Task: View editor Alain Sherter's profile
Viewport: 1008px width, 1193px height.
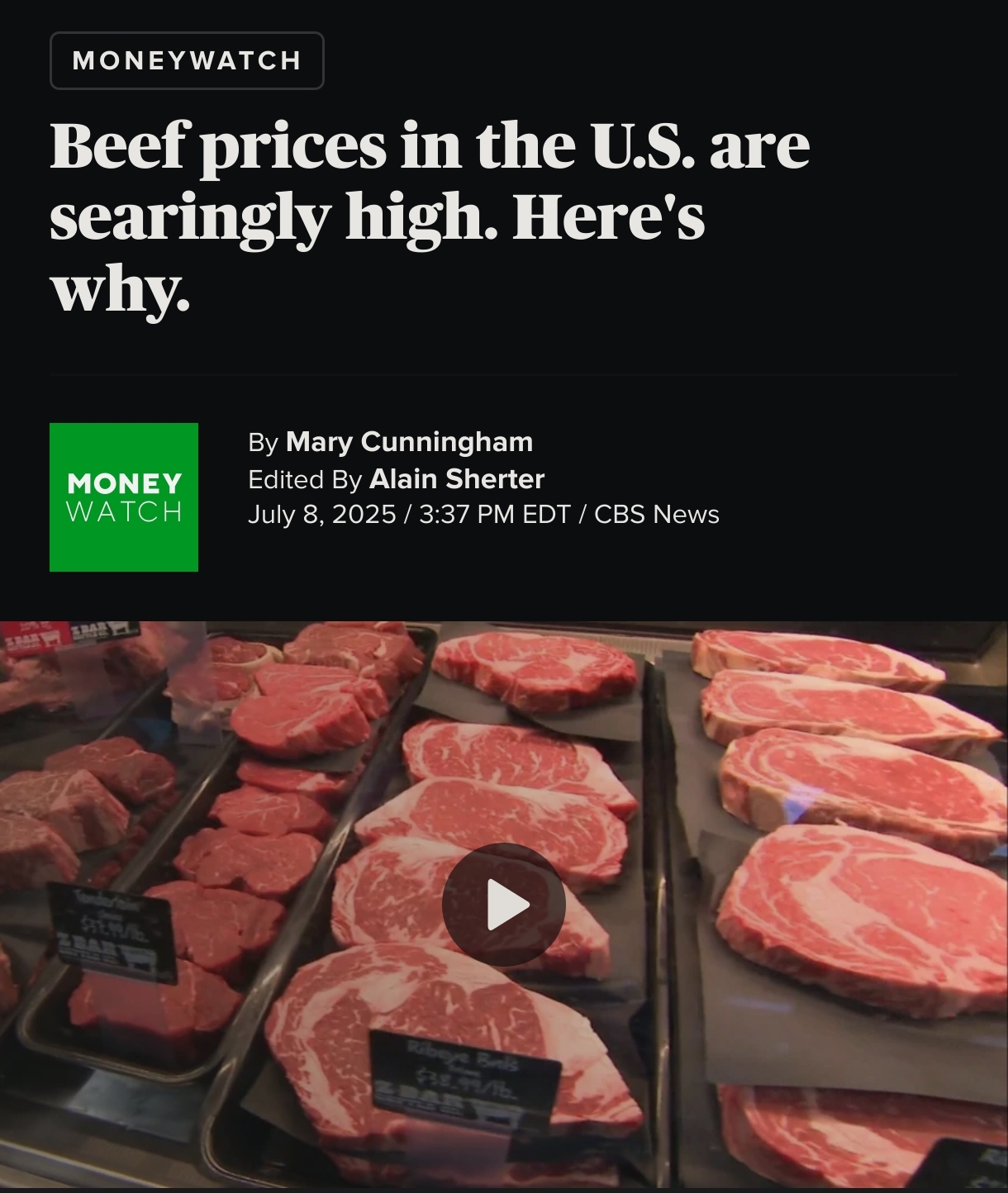Action: click(456, 478)
